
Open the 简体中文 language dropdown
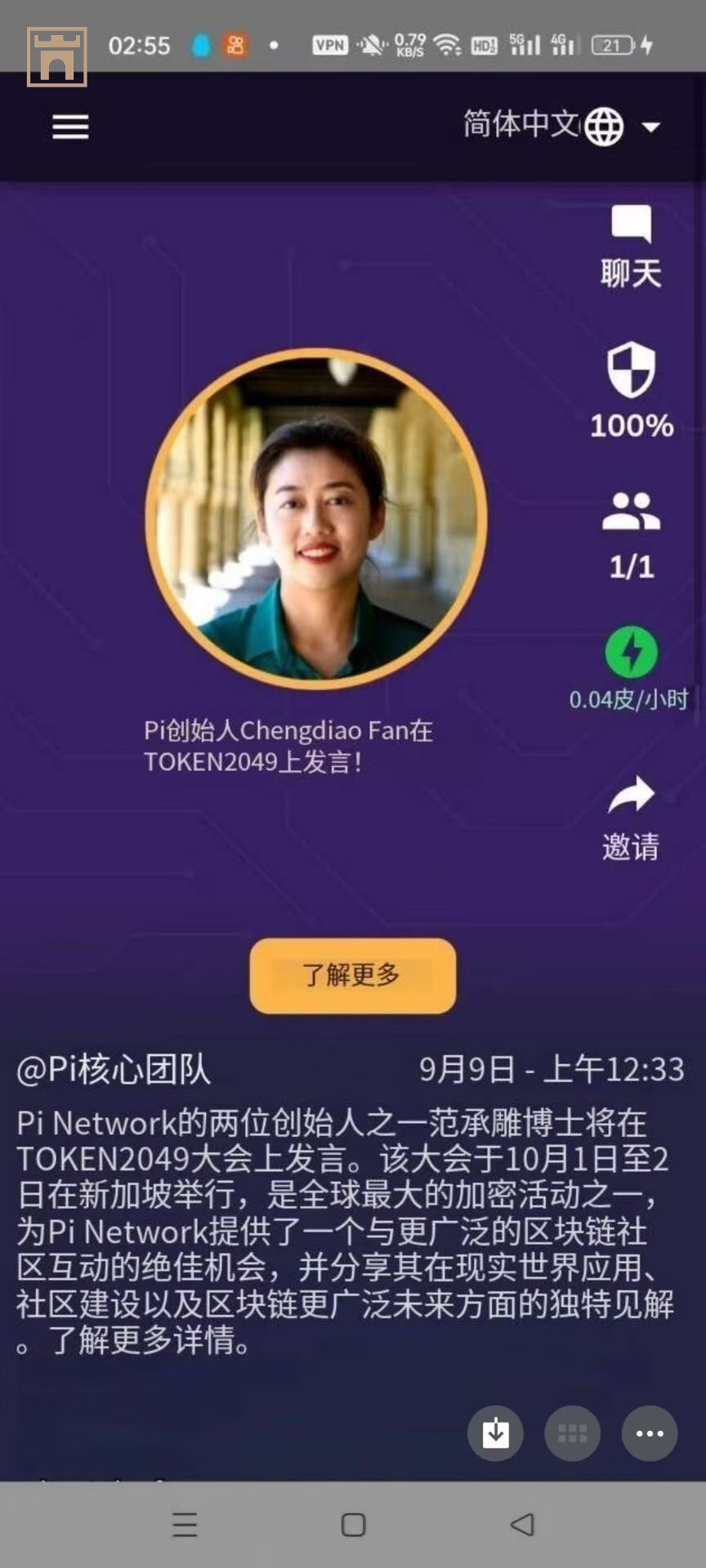[x=562, y=126]
